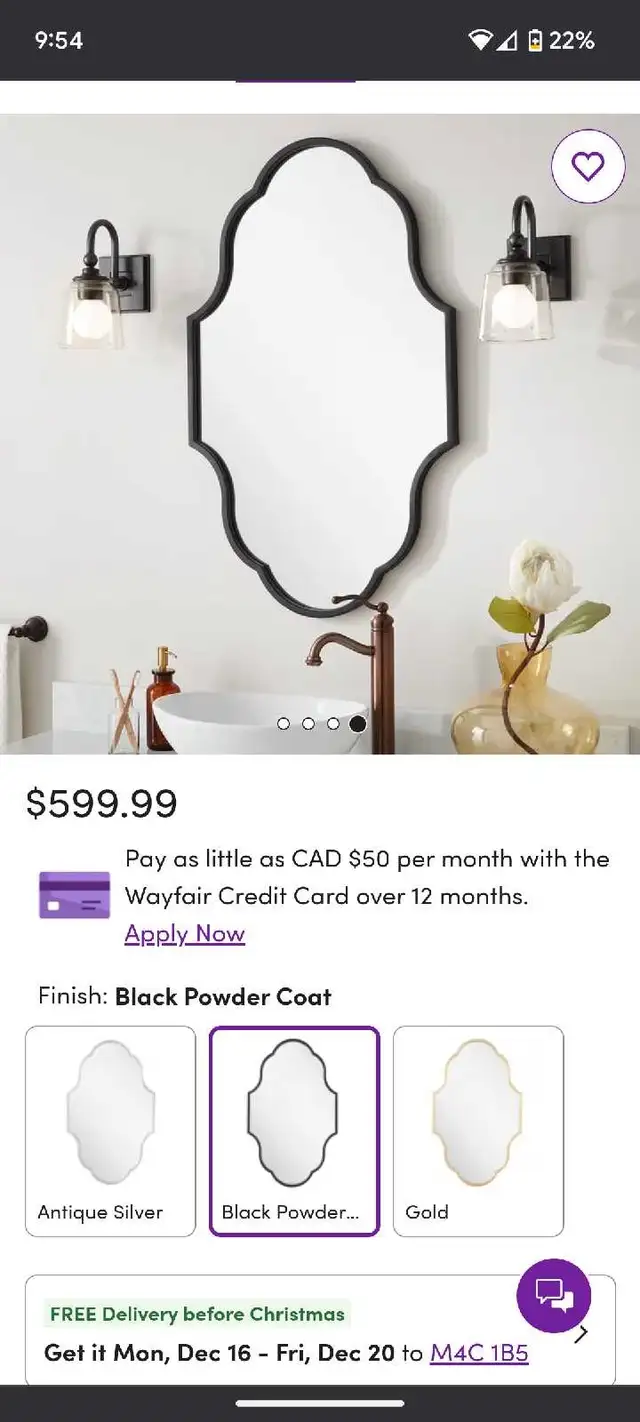Image resolution: width=640 pixels, height=1422 pixels.
Task: Change delivery postal code M4C 1B5
Action: (x=479, y=1353)
